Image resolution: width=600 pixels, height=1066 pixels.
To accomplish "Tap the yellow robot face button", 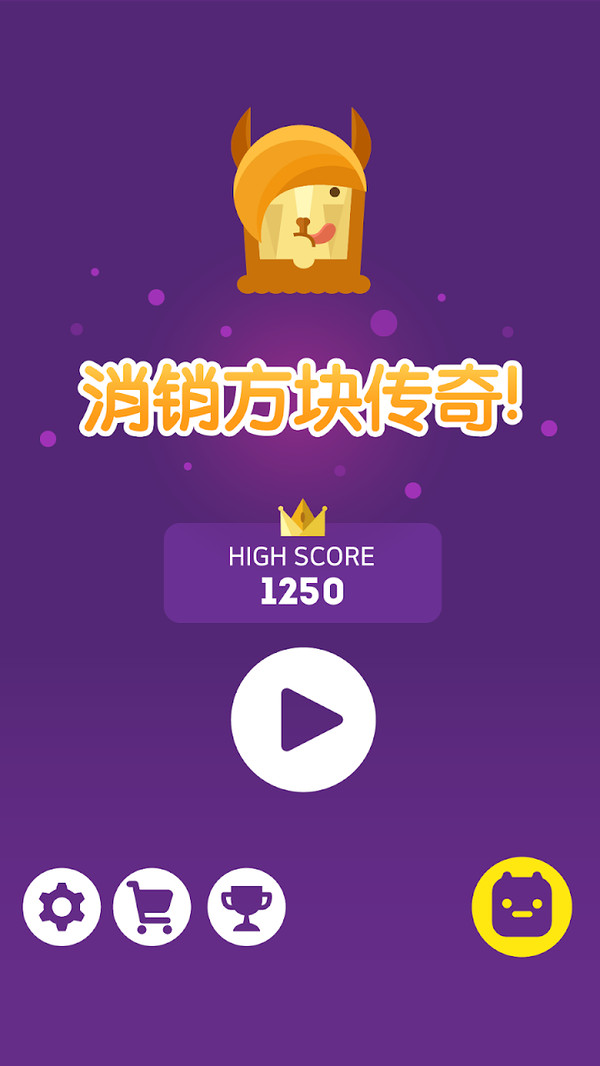I will (x=521, y=907).
